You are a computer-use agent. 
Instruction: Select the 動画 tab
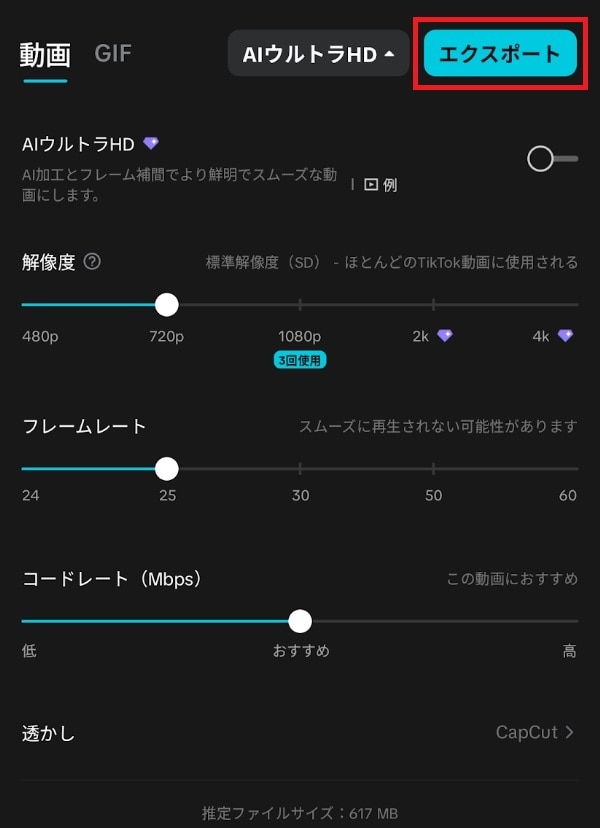point(45,54)
